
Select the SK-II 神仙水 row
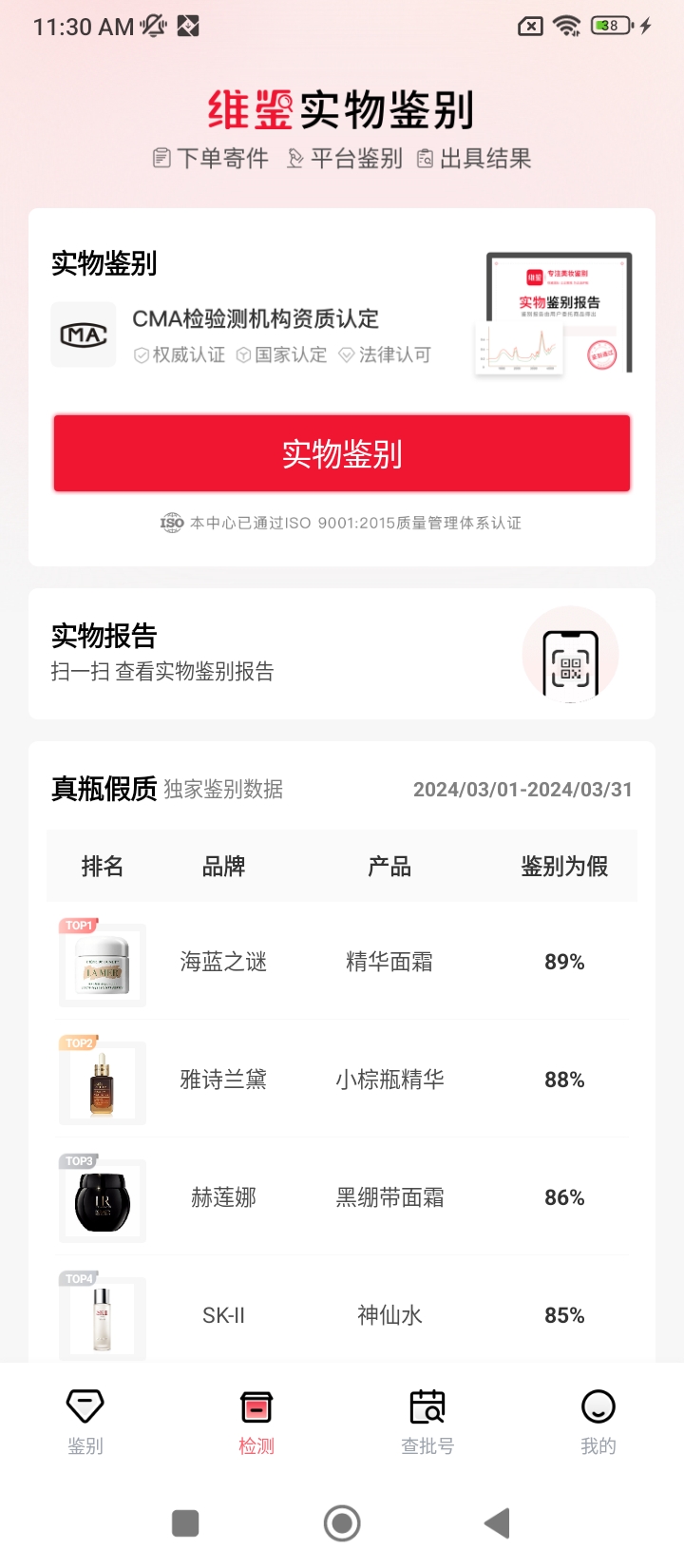[x=342, y=1315]
